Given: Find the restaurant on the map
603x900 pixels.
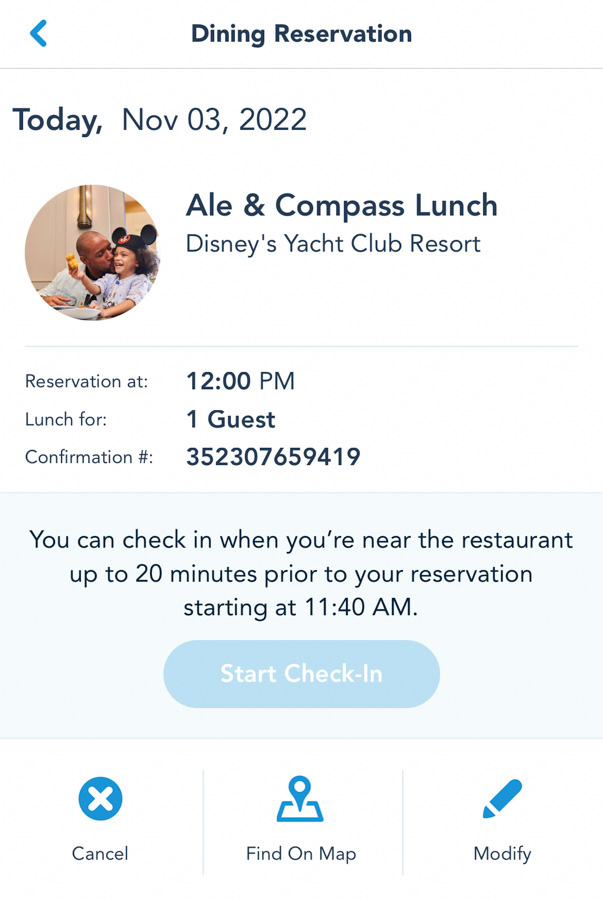Looking at the screenshot, I should (x=301, y=818).
